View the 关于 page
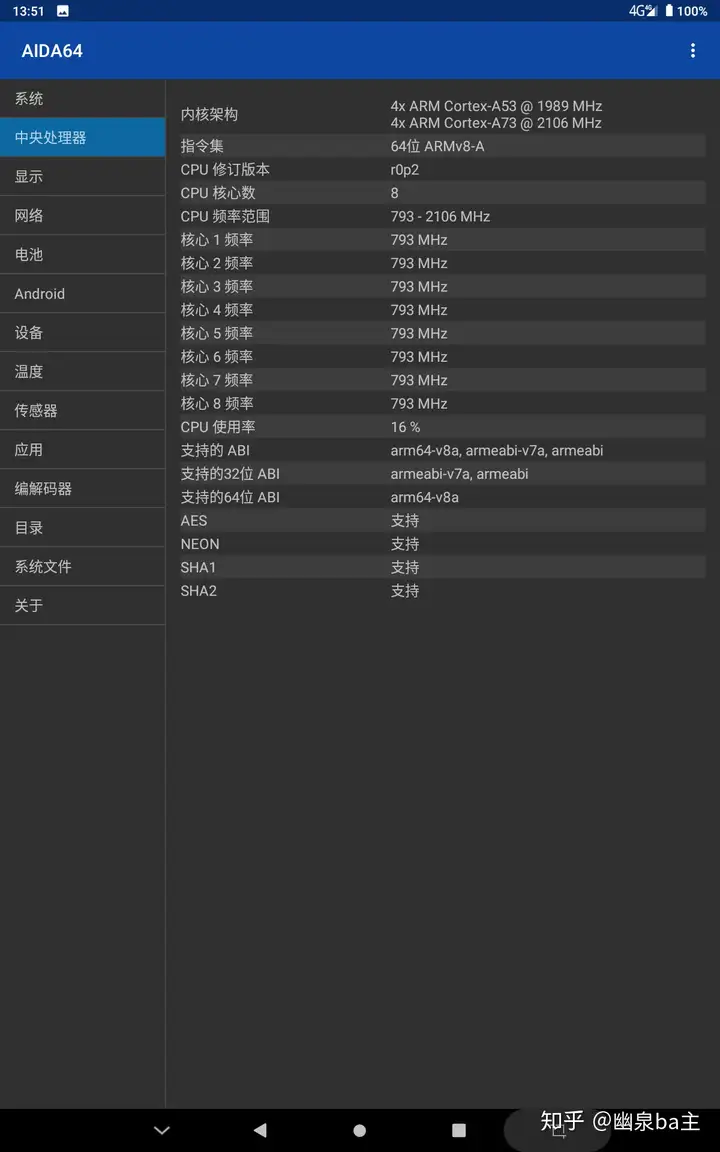This screenshot has width=720, height=1152. (x=82, y=605)
